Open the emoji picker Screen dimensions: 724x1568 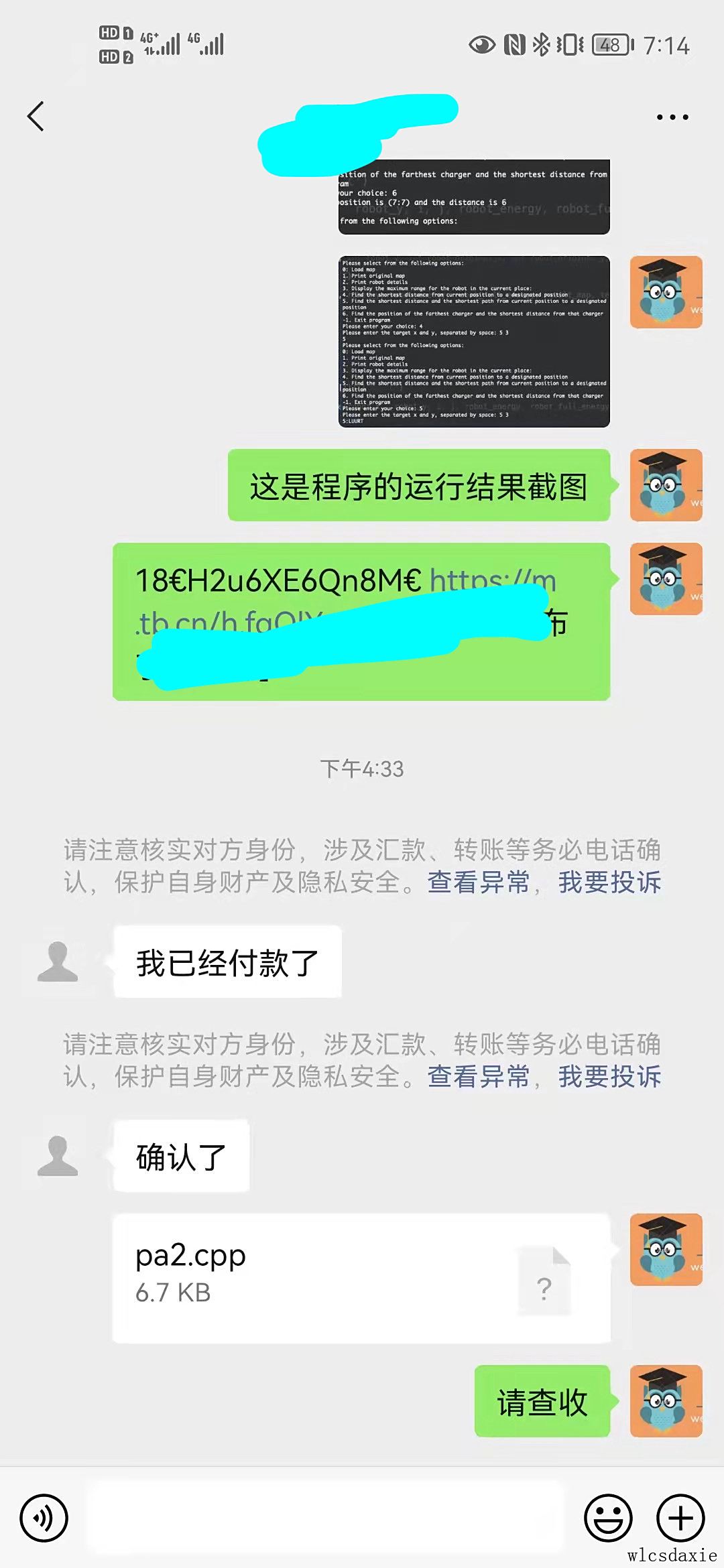[x=608, y=1518]
